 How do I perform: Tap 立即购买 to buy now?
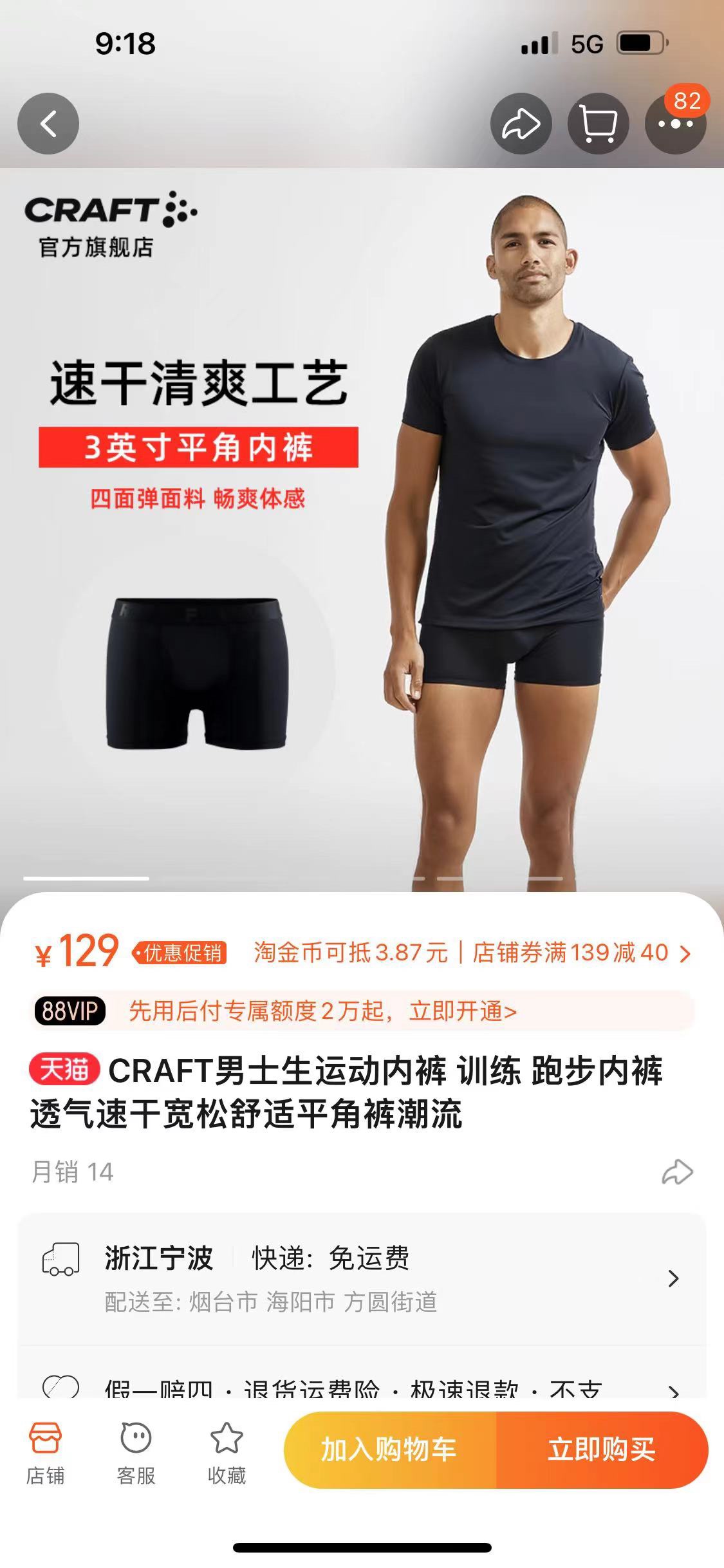602,1450
